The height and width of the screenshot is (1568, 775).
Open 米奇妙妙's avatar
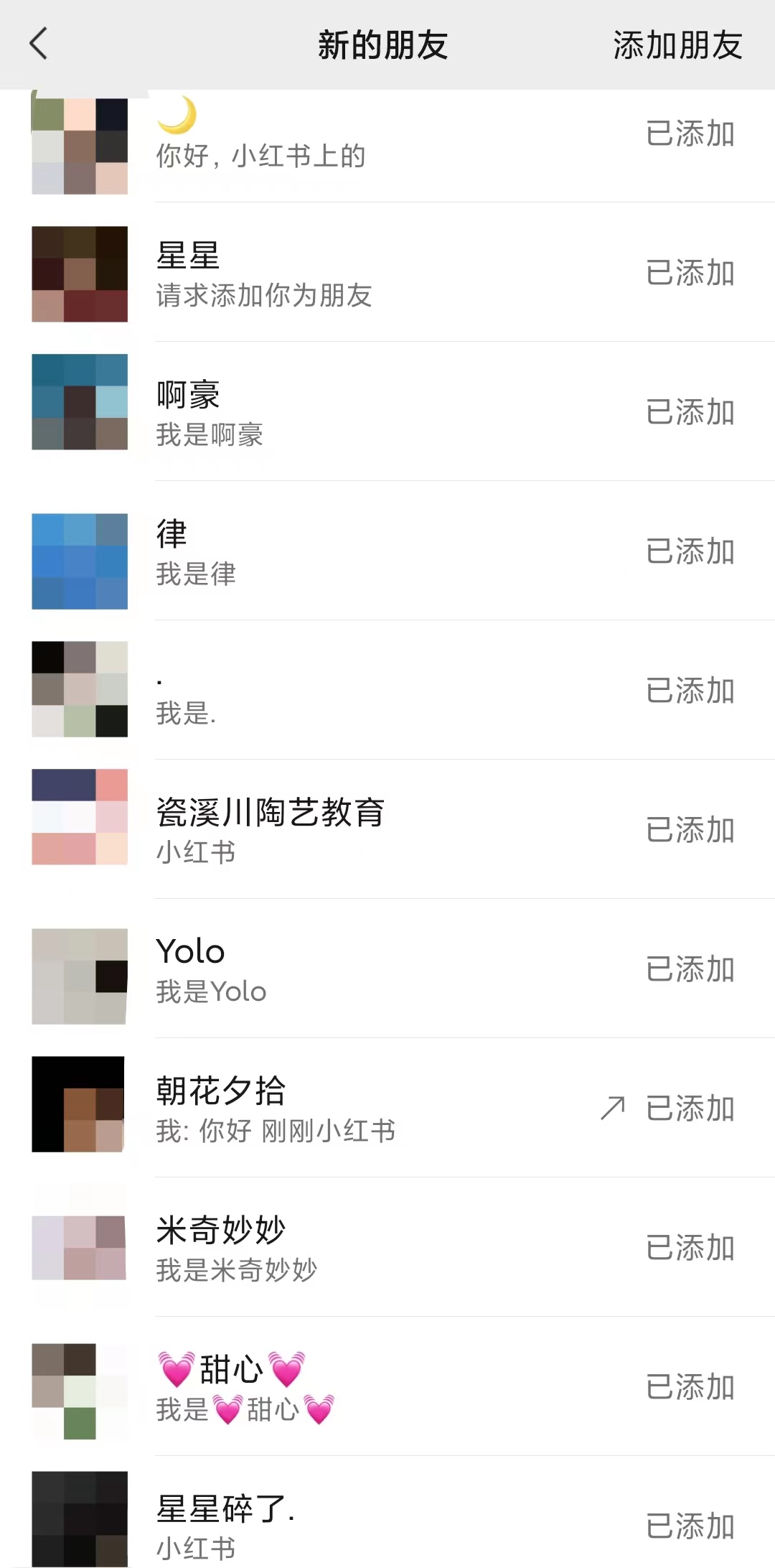[x=81, y=1247]
